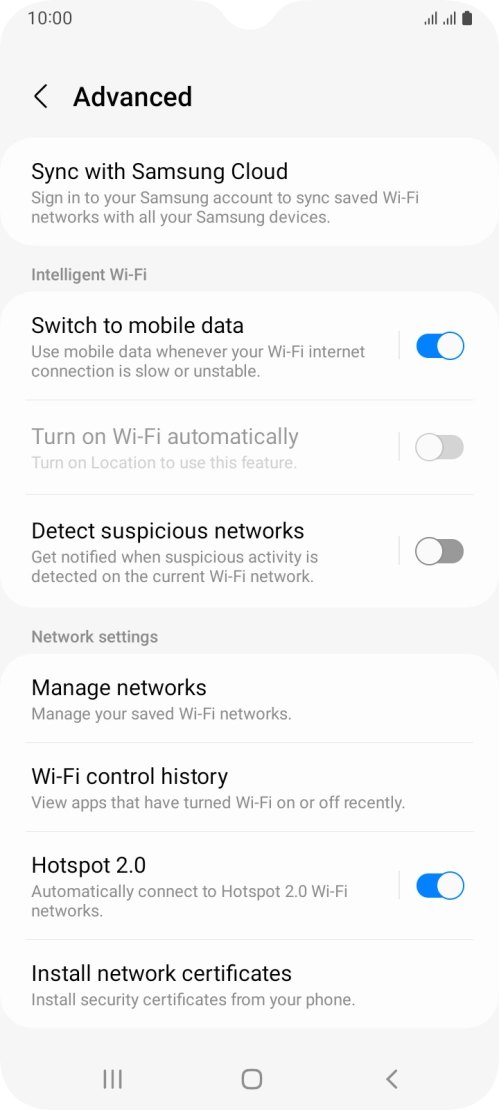
Task: Disable the Hotspot 2.0 toggle
Action: click(x=440, y=886)
